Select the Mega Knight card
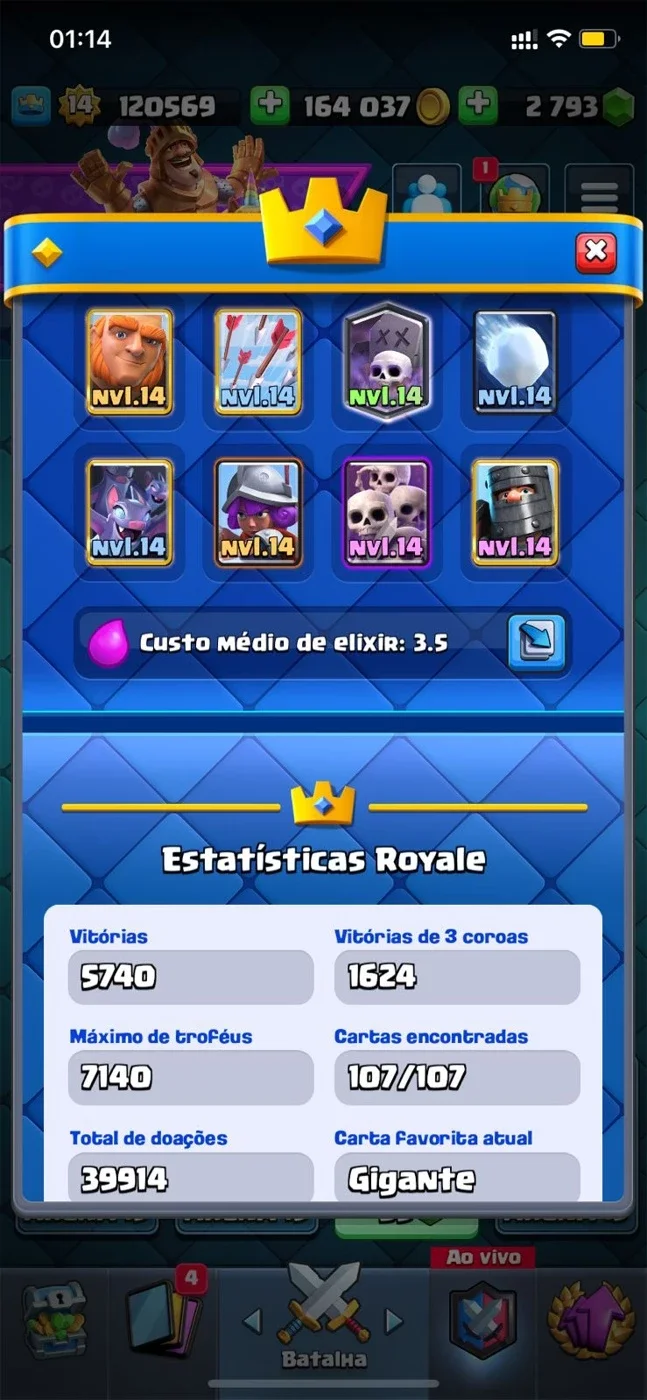 [x=515, y=512]
